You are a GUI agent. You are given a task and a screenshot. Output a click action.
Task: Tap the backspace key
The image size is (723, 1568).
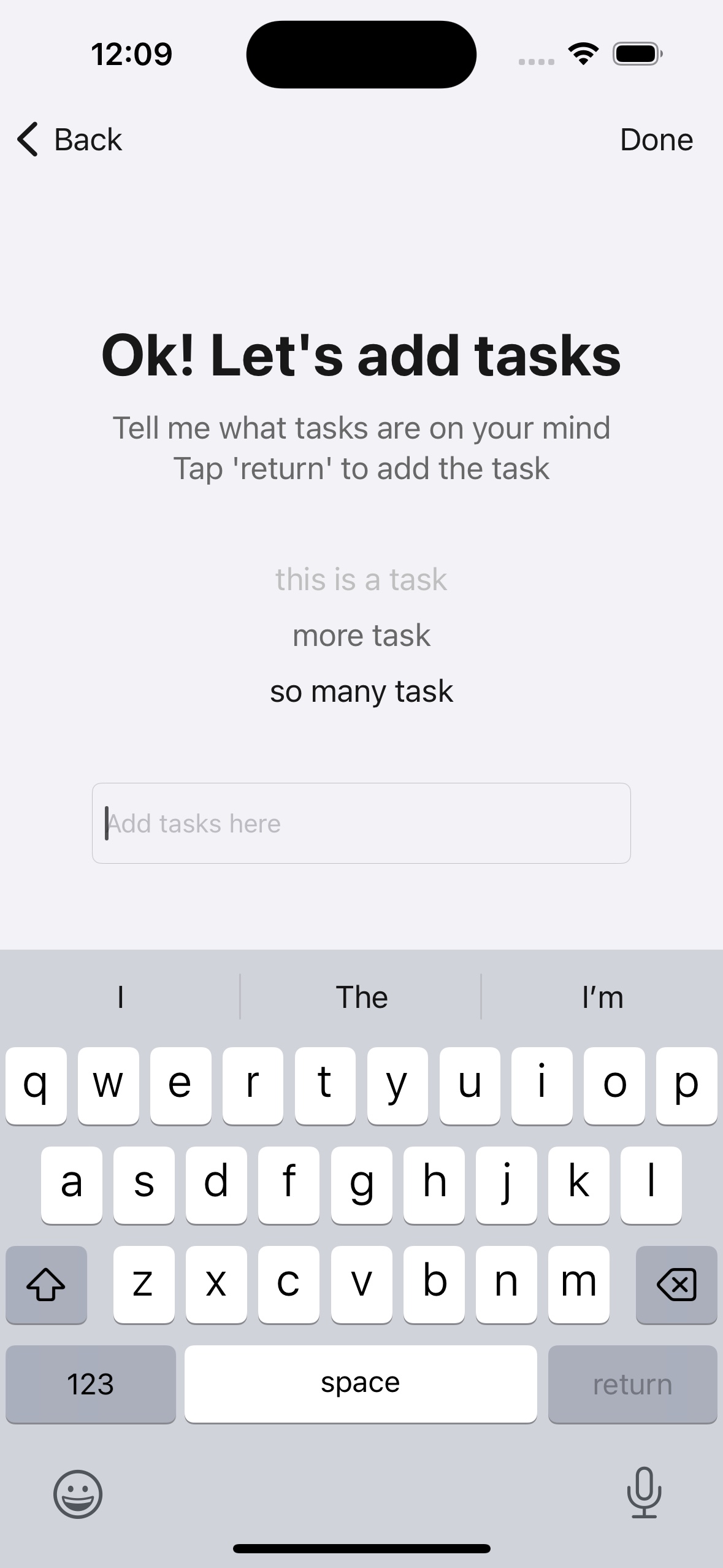[676, 1285]
